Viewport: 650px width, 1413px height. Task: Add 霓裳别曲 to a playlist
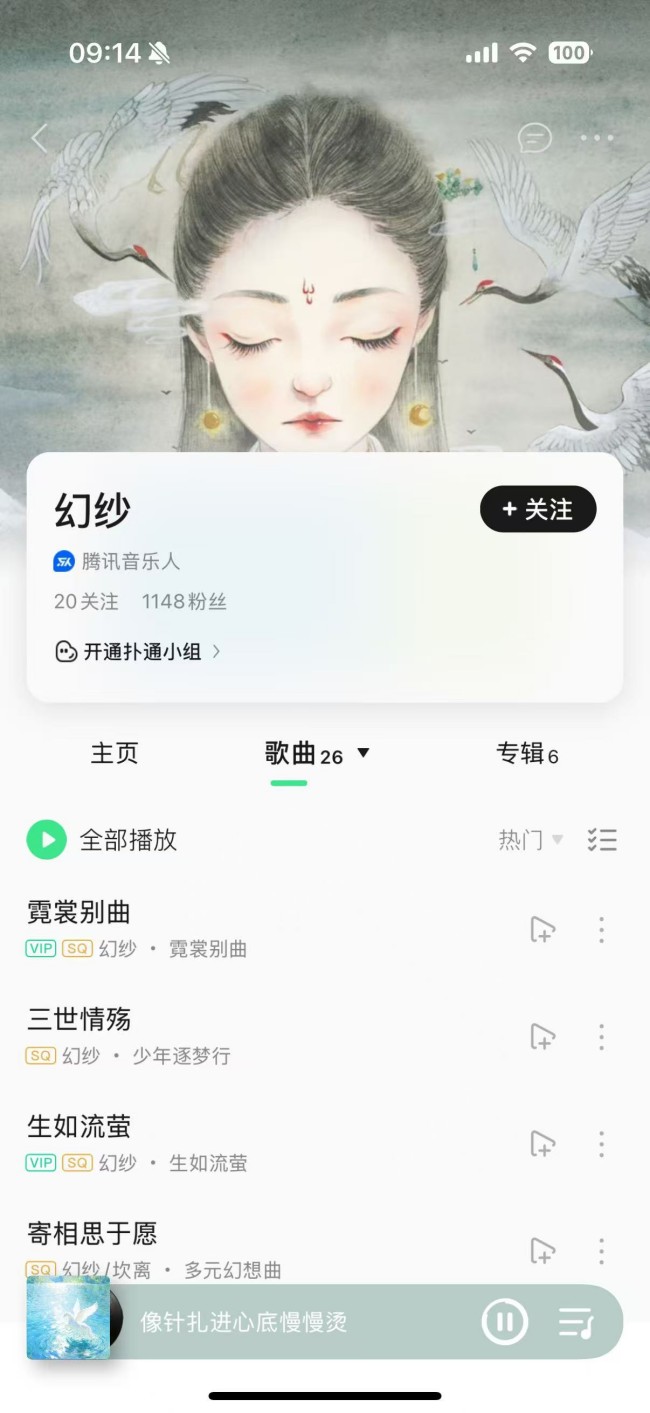[542, 930]
